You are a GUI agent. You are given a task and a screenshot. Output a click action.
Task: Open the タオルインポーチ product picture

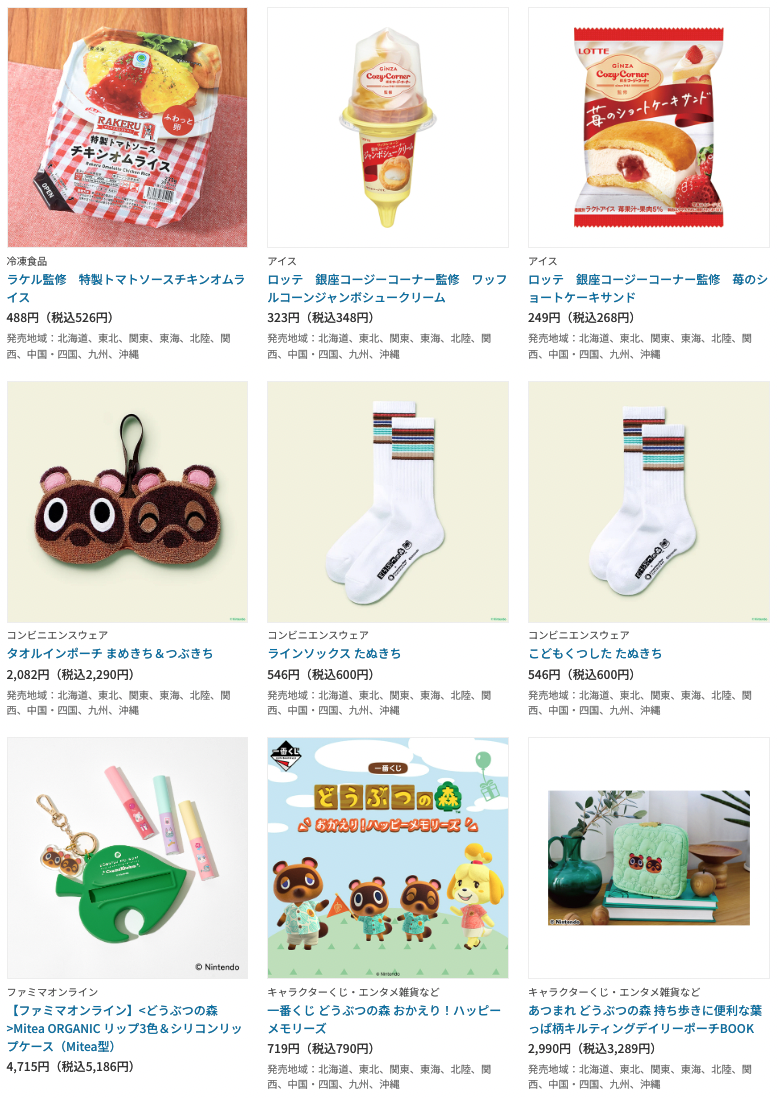[127, 501]
